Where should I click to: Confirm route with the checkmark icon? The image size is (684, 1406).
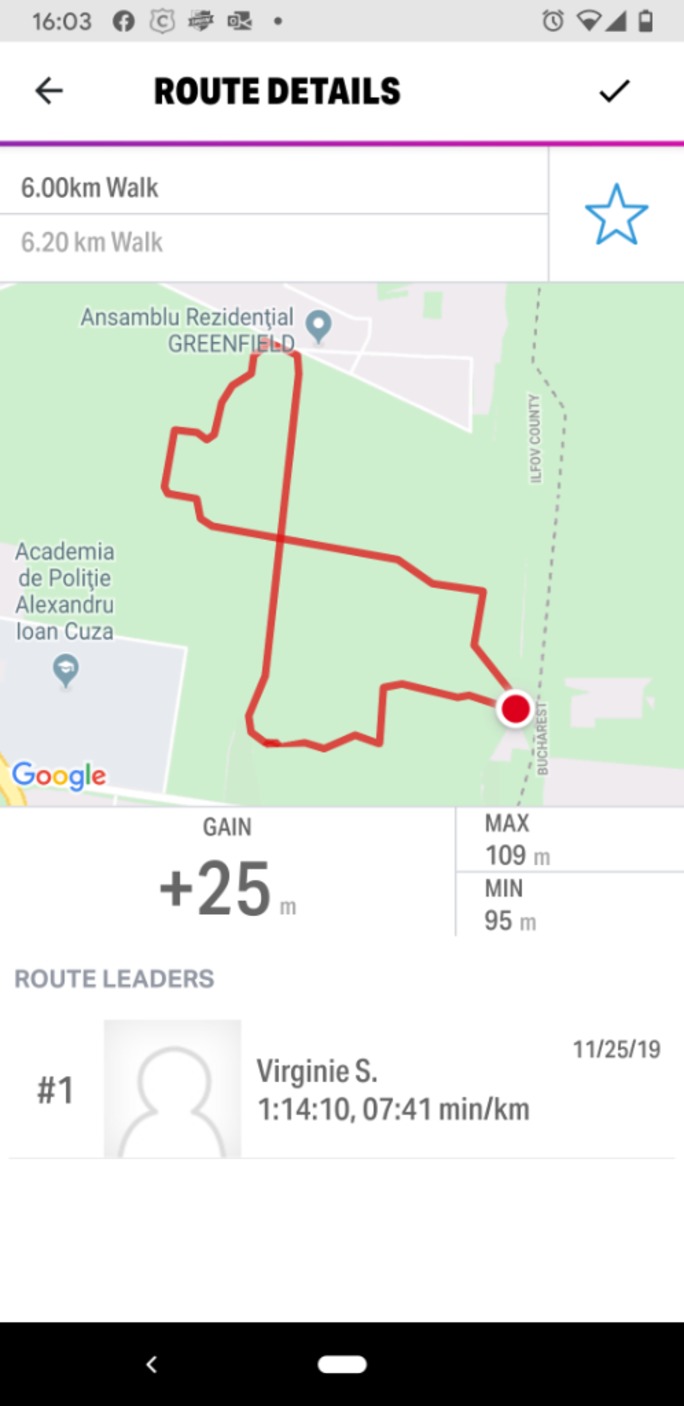pos(614,91)
